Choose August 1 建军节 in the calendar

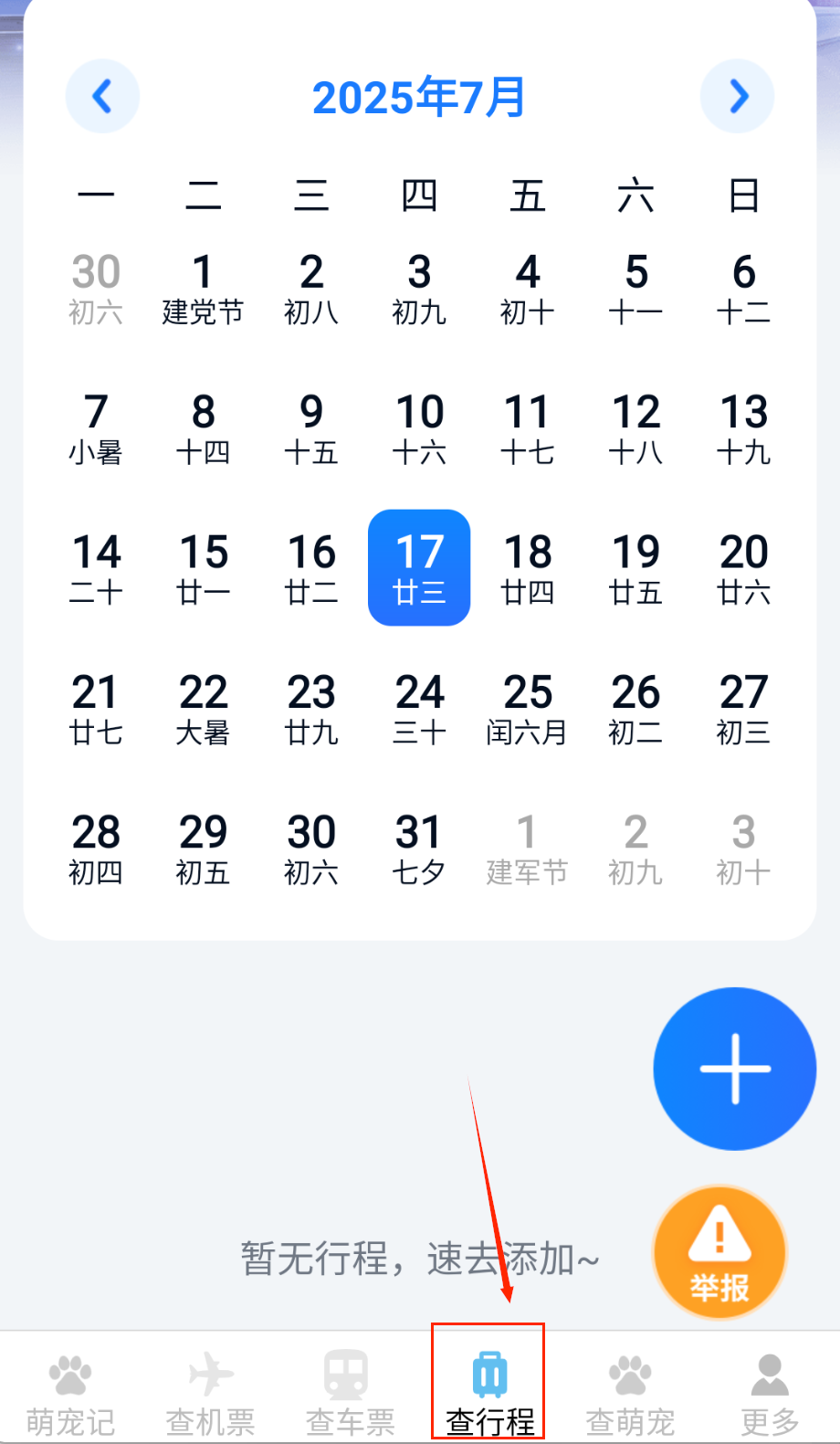(527, 848)
